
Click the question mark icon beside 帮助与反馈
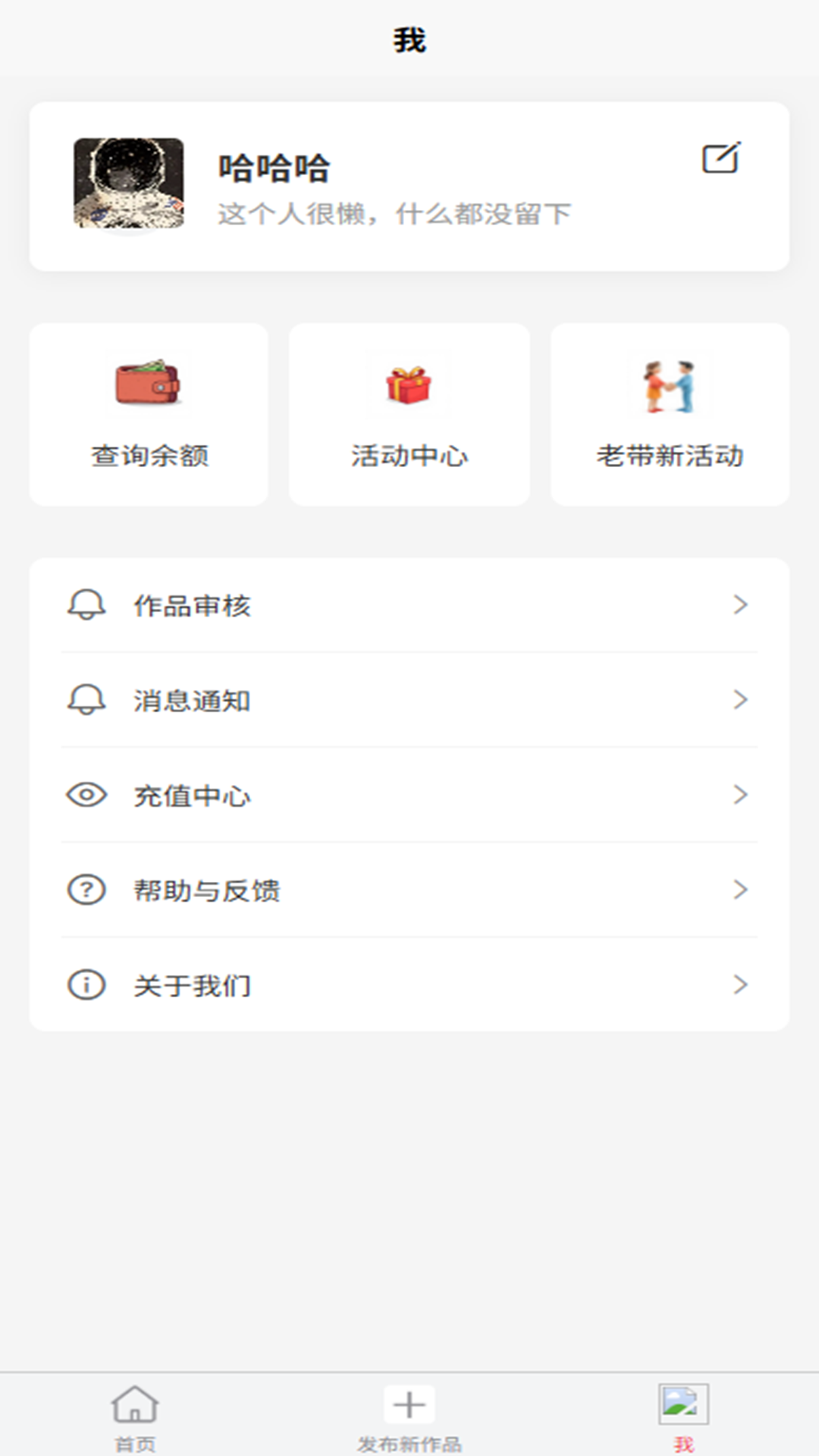[x=86, y=890]
